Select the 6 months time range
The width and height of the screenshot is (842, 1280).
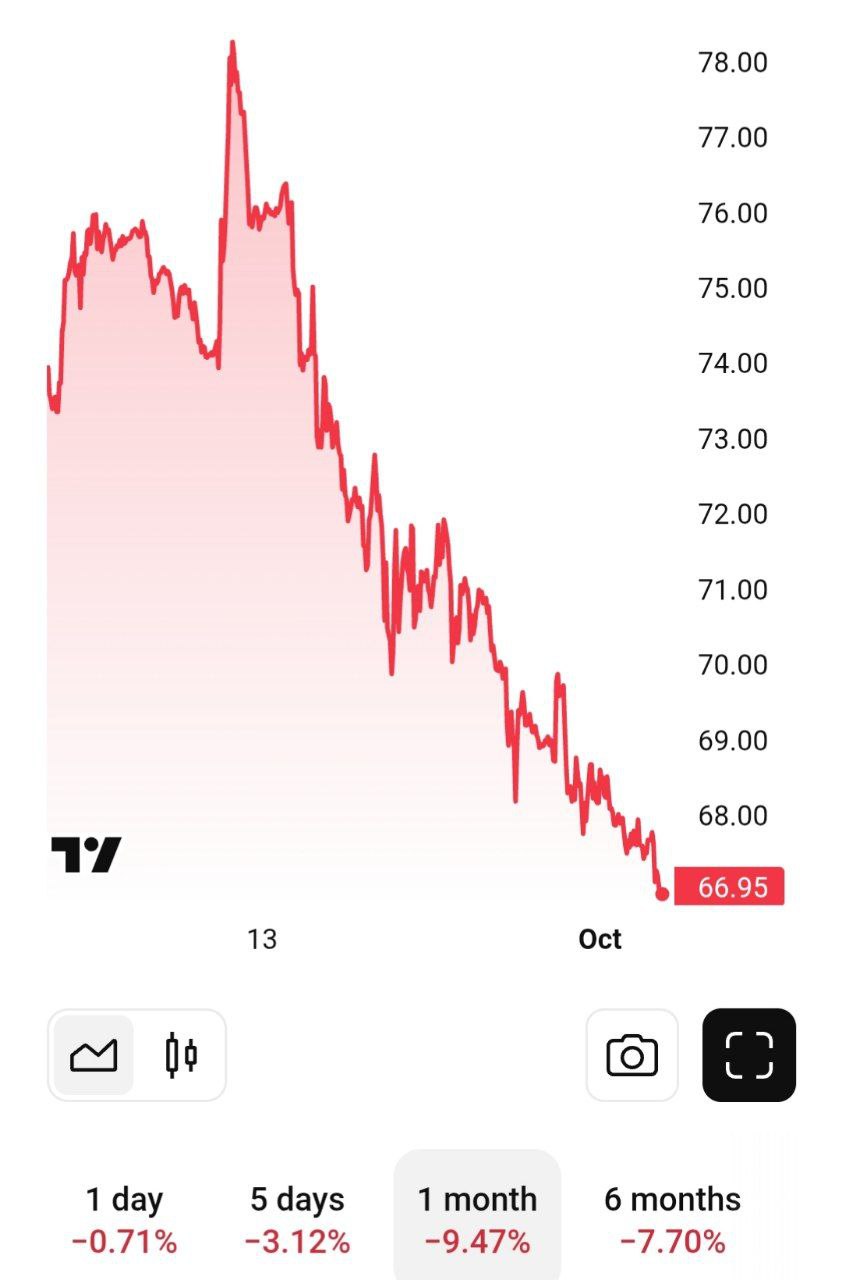pos(672,1218)
